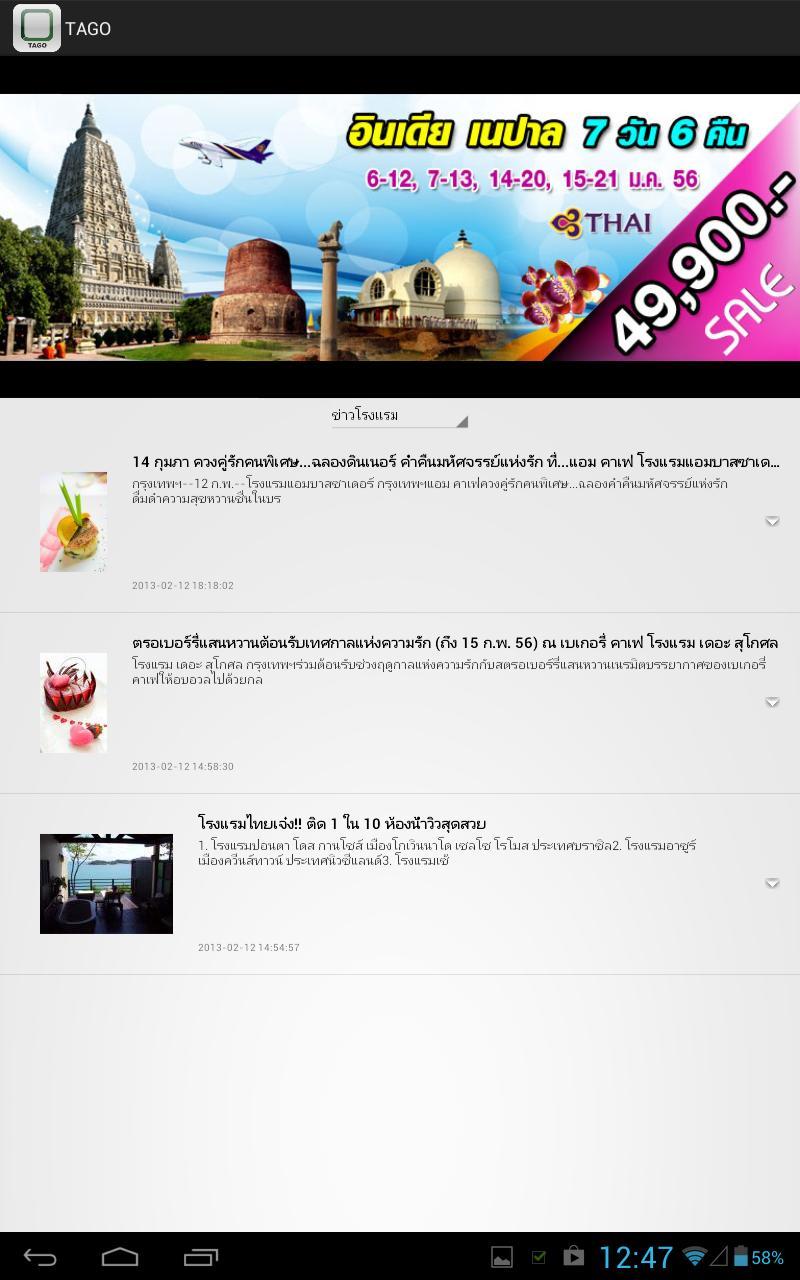Open the สตรอเบอร์รี่แสนหวาน bakery news article
Screen dimensions: 800x1280
tap(455, 643)
